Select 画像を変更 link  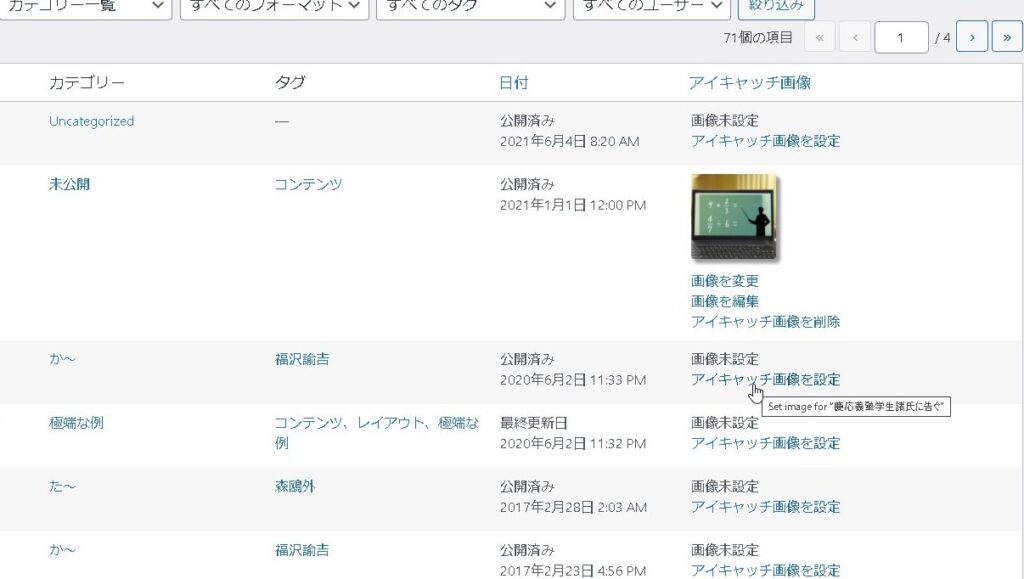pos(724,281)
